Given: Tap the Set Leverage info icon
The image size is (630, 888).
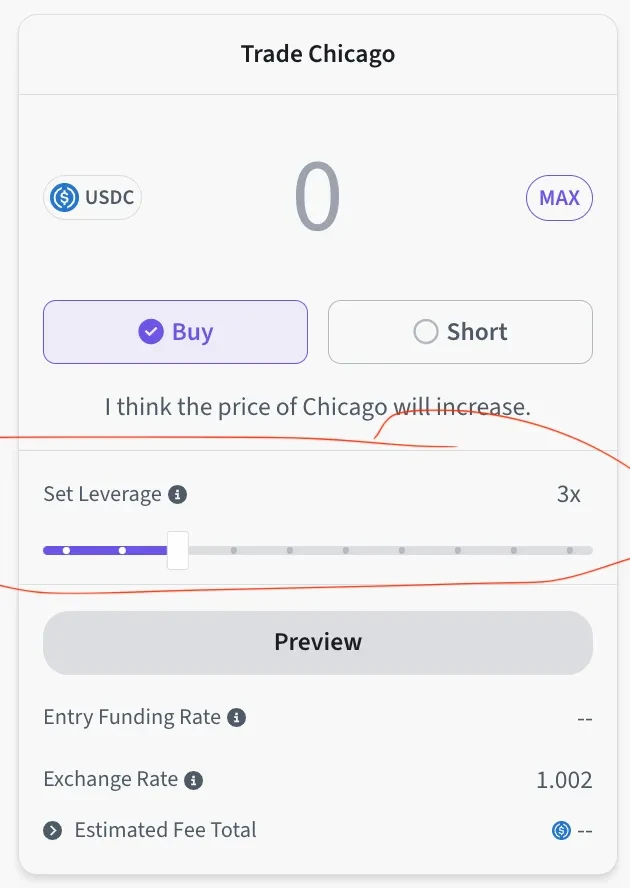Looking at the screenshot, I should (178, 494).
